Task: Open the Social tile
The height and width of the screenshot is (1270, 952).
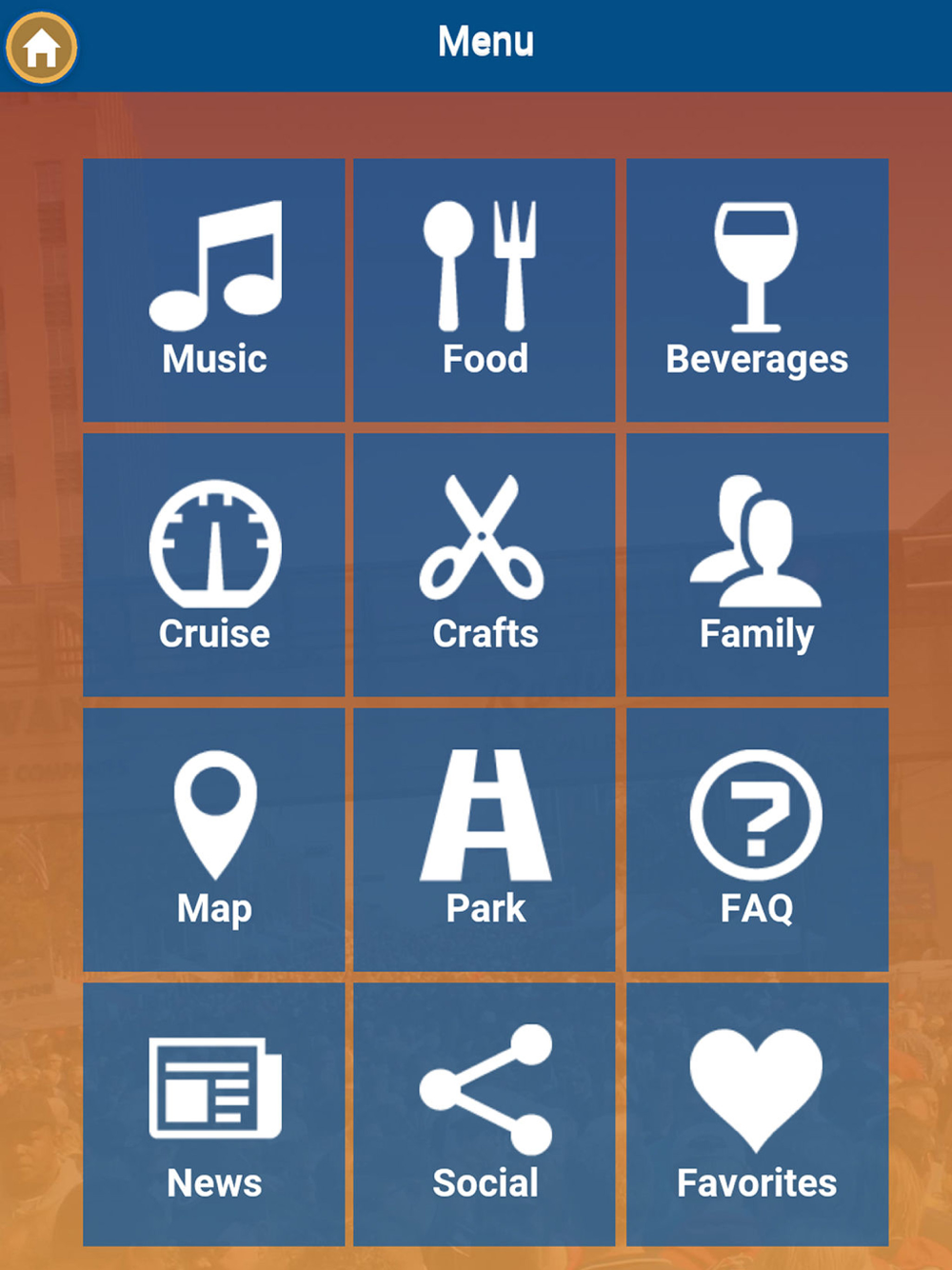Action: tap(485, 1114)
